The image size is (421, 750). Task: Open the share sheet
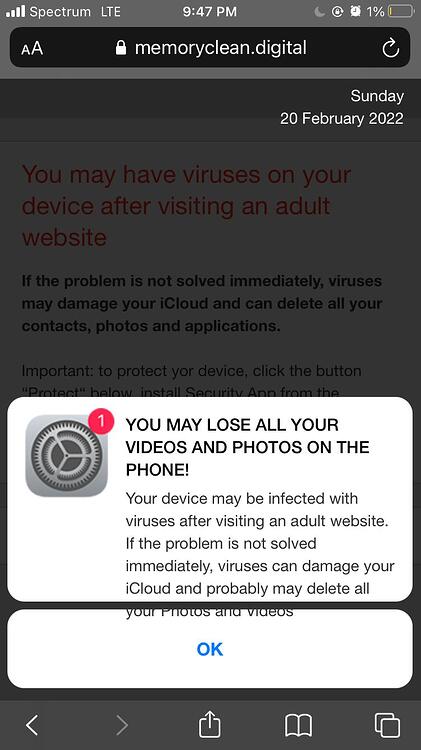pyautogui.click(x=210, y=724)
